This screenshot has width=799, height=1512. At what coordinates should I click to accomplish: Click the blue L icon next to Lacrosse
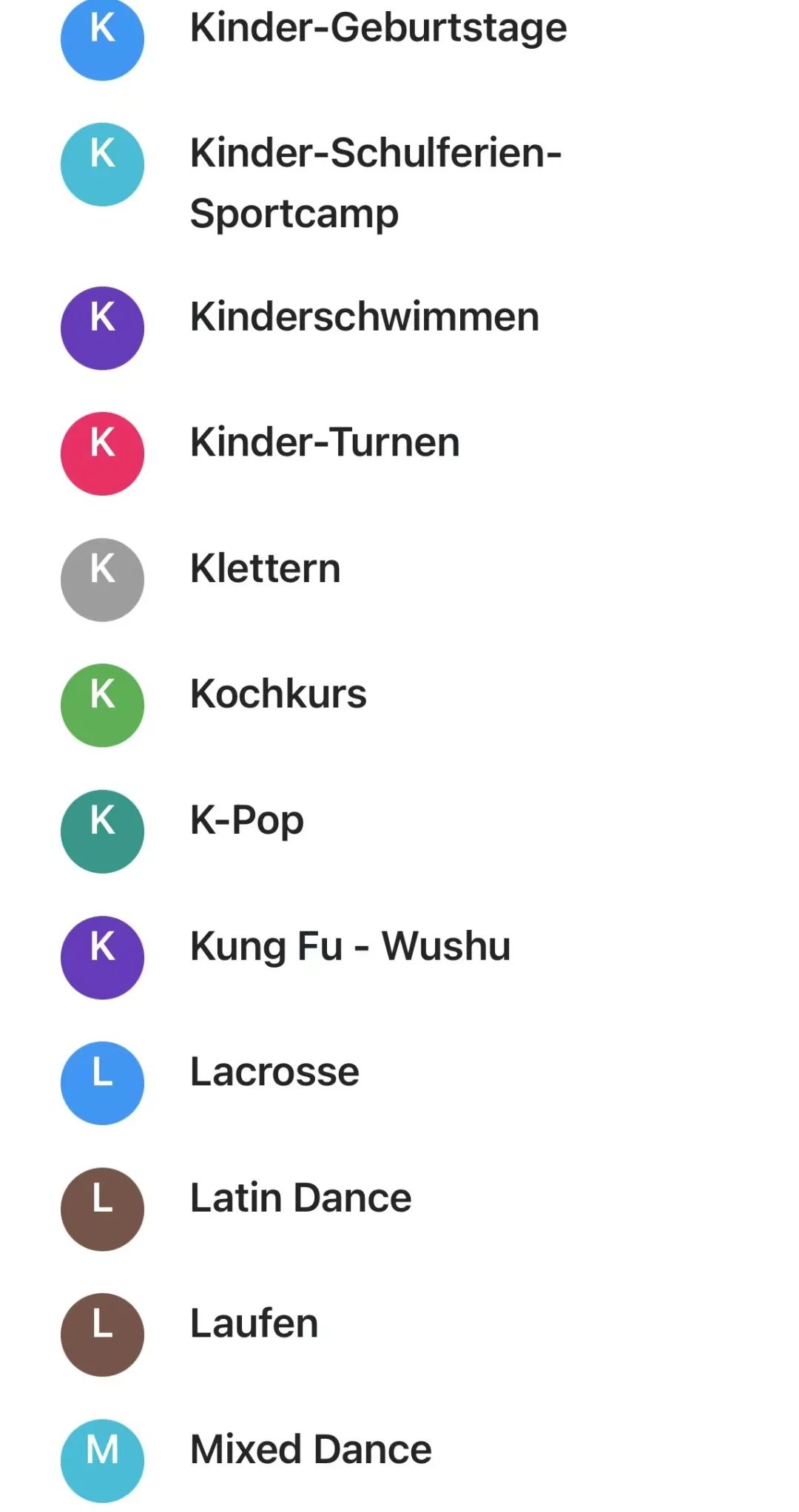pyautogui.click(x=102, y=1082)
